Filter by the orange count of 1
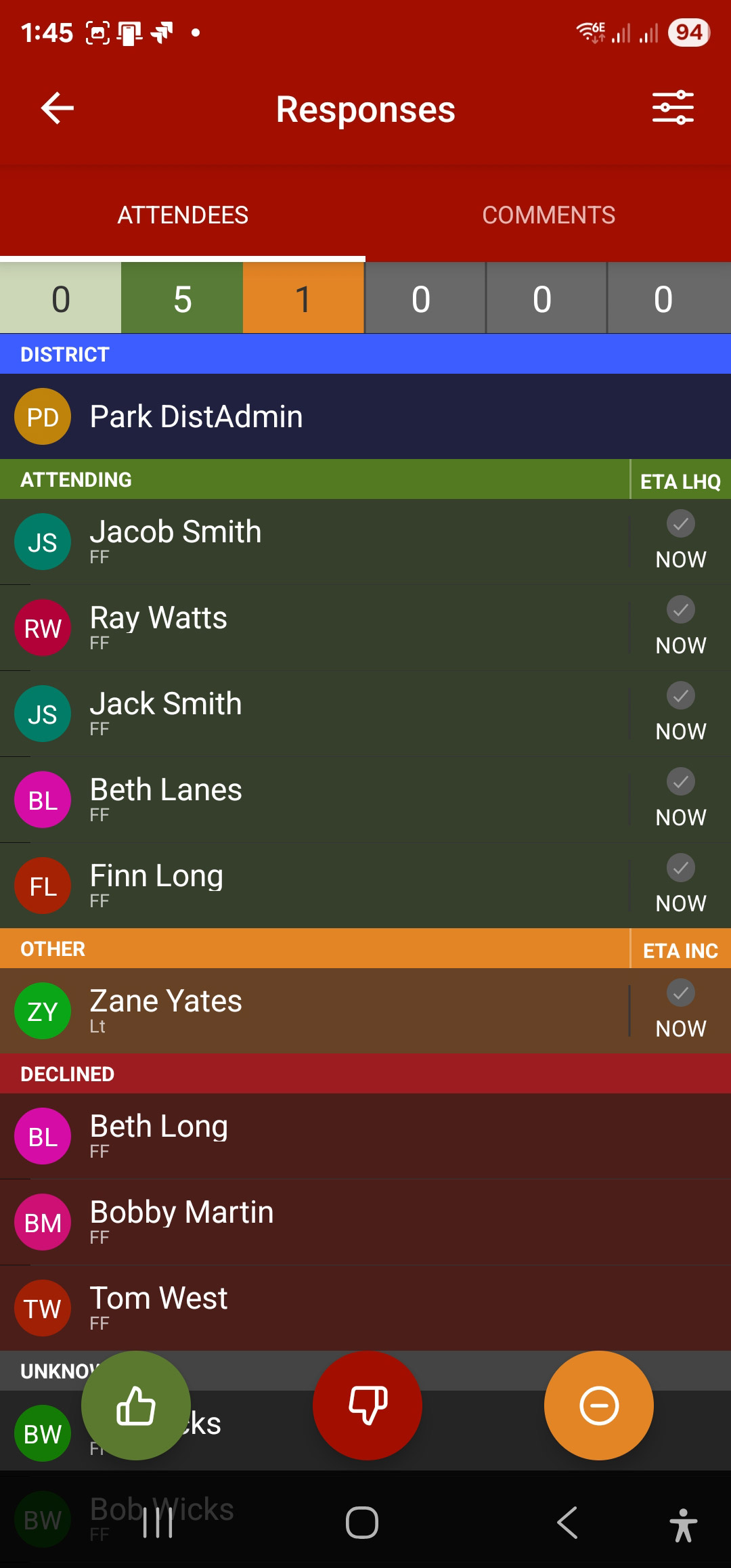The width and height of the screenshot is (731, 1568). [303, 299]
